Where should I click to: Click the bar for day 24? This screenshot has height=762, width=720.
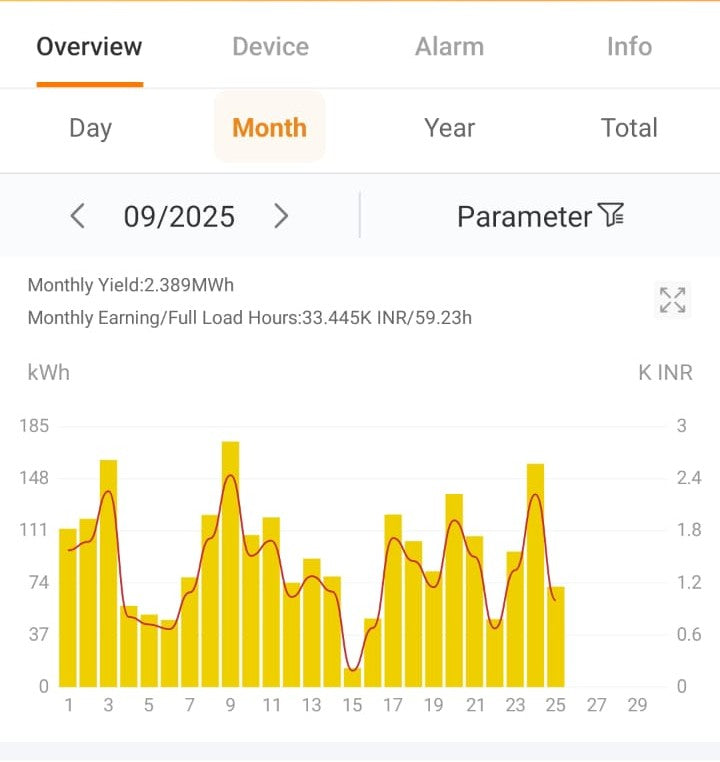click(536, 570)
